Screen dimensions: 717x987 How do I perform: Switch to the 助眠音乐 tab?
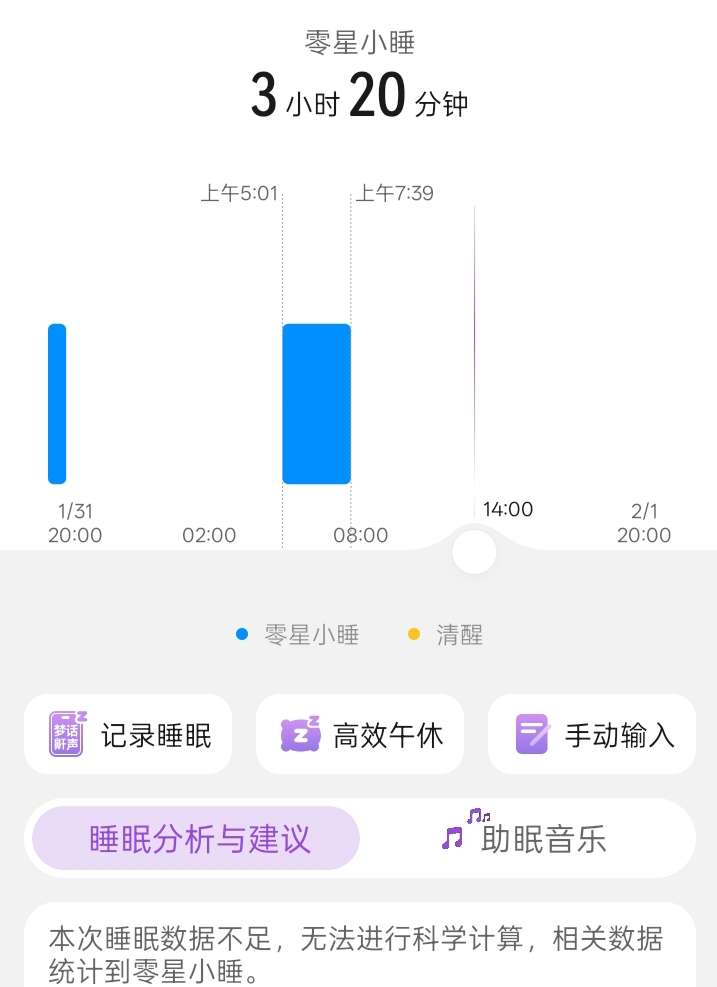[526, 838]
